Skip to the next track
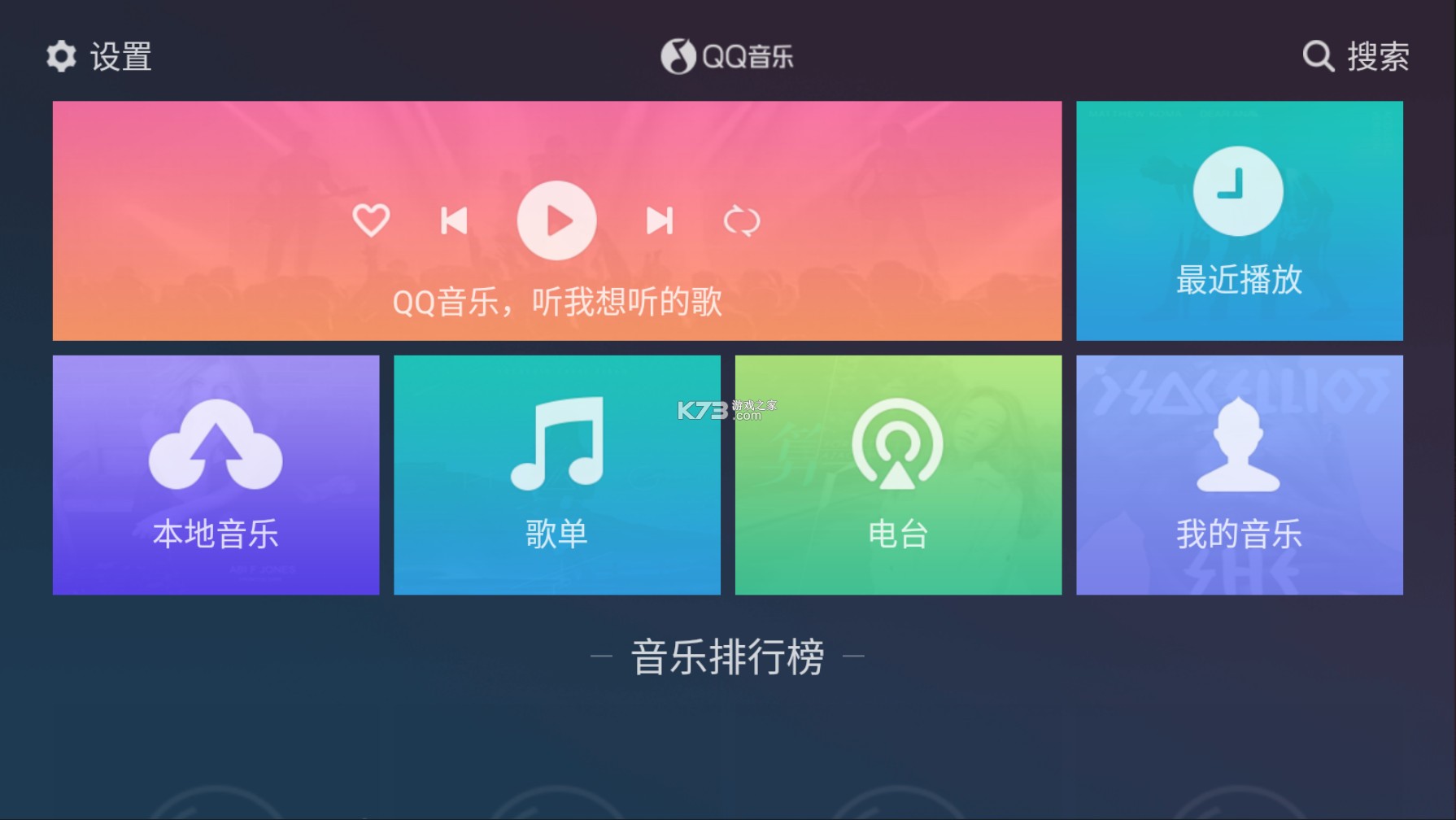 pyautogui.click(x=659, y=220)
